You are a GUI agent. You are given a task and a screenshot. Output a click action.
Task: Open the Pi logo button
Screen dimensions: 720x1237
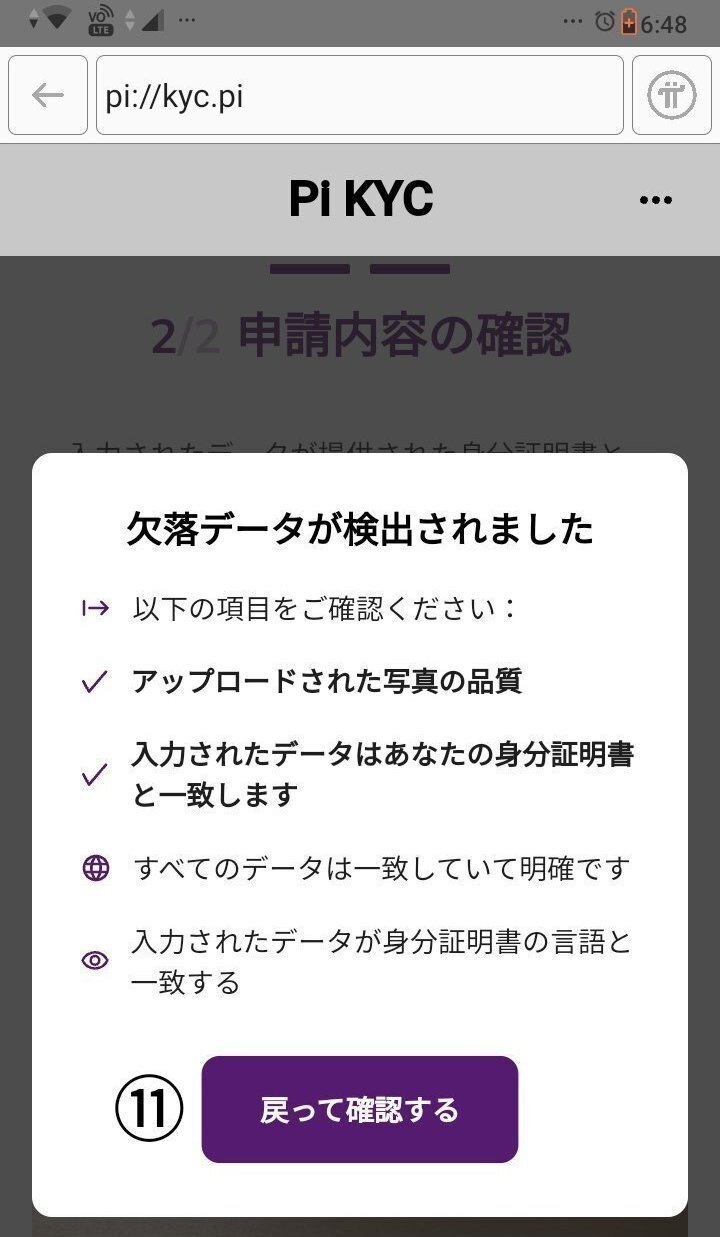[x=672, y=95]
